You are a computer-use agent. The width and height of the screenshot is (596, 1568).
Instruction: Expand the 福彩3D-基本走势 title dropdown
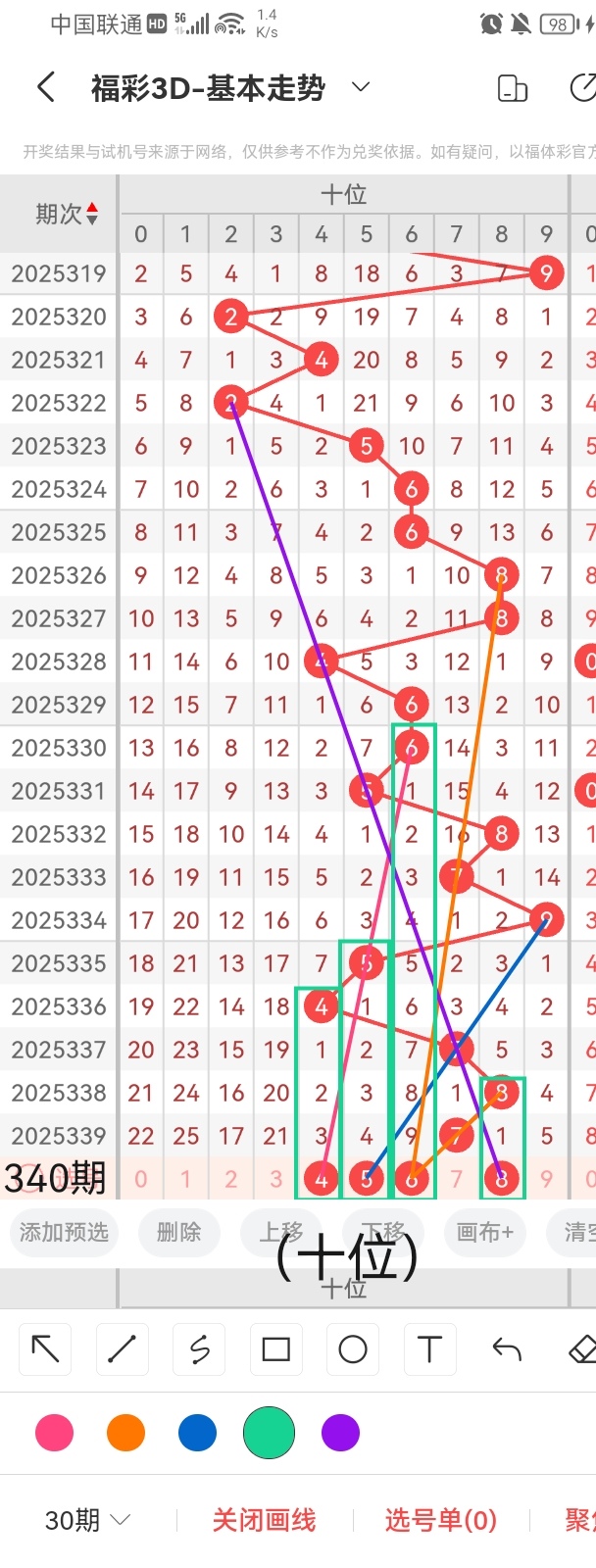click(361, 87)
